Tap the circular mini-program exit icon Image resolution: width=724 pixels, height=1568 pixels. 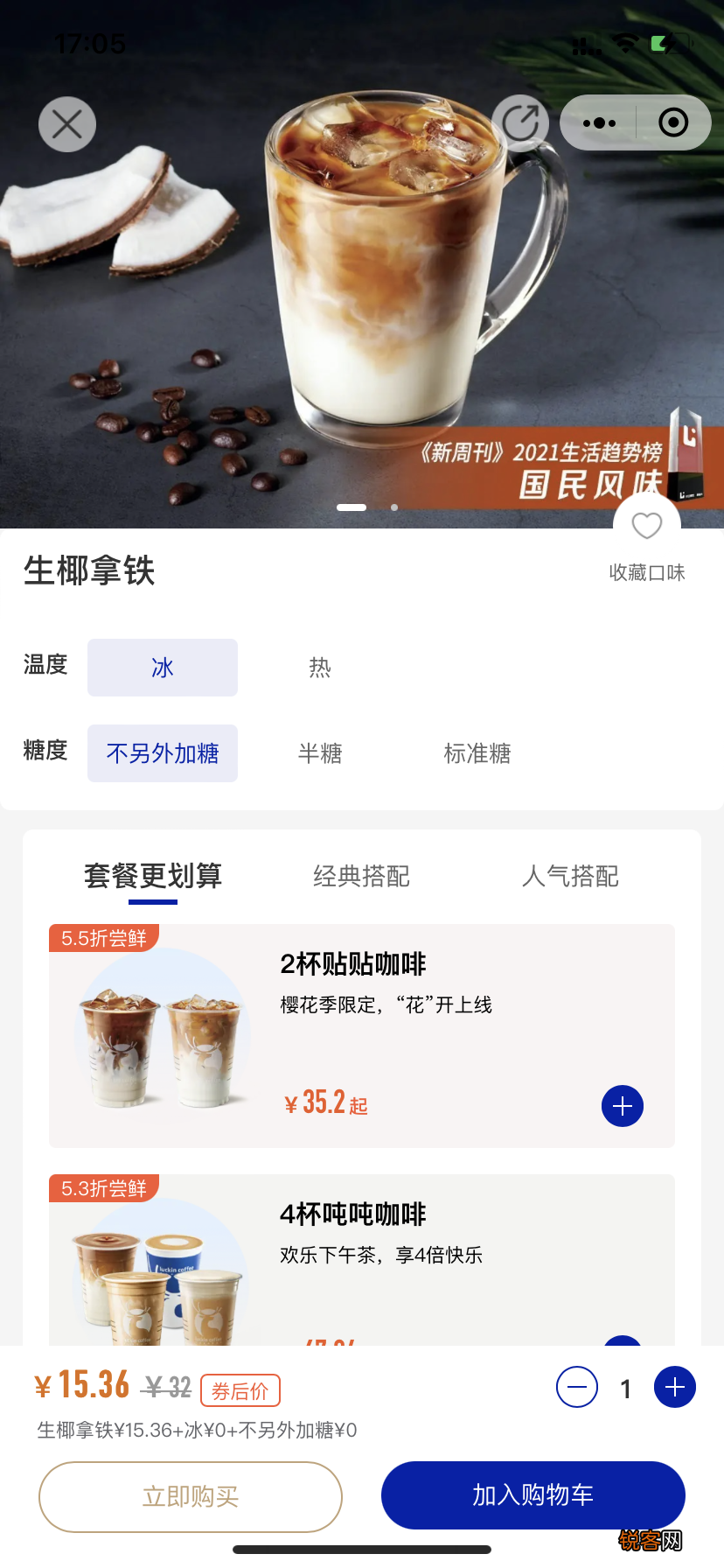coord(673,122)
